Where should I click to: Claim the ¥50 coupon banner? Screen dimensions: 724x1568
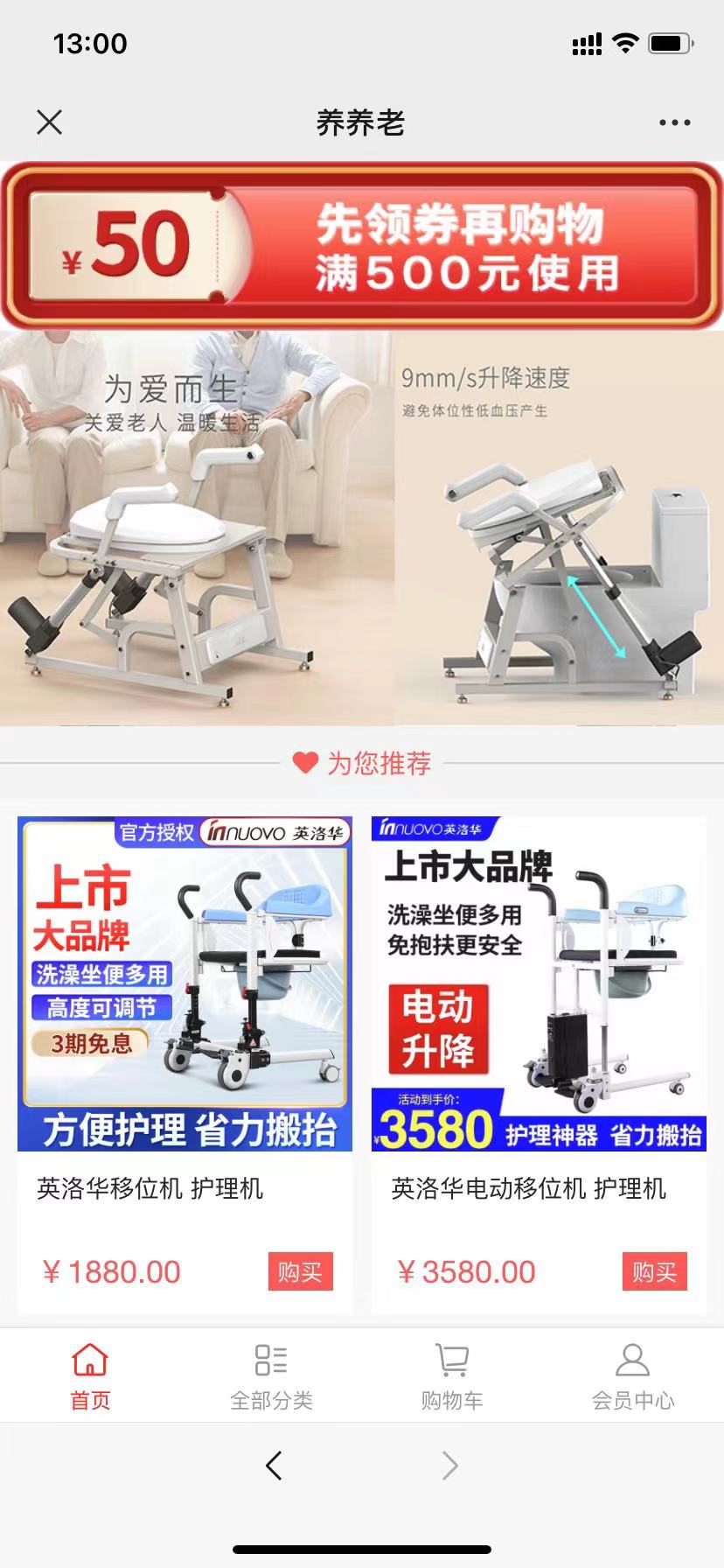coord(362,246)
